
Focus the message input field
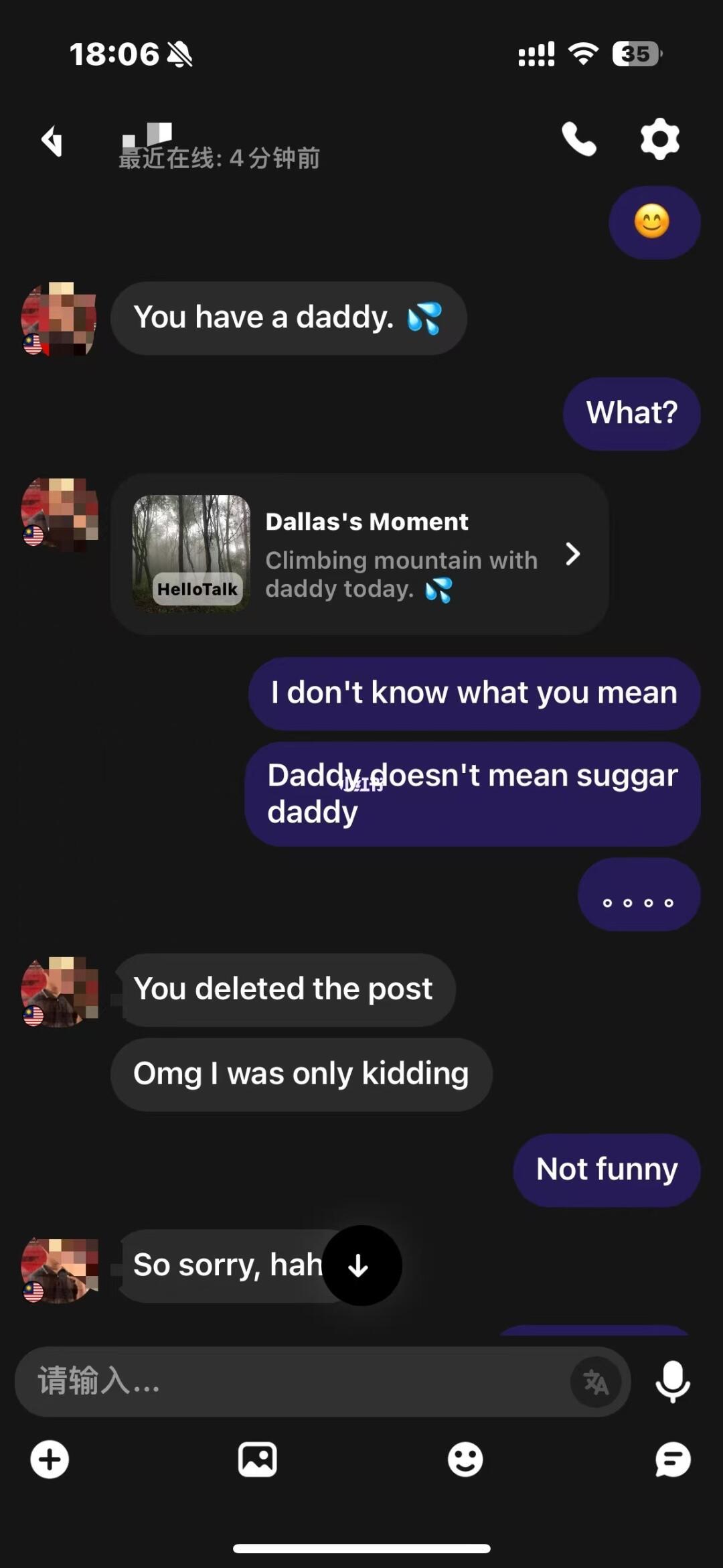(295, 1382)
